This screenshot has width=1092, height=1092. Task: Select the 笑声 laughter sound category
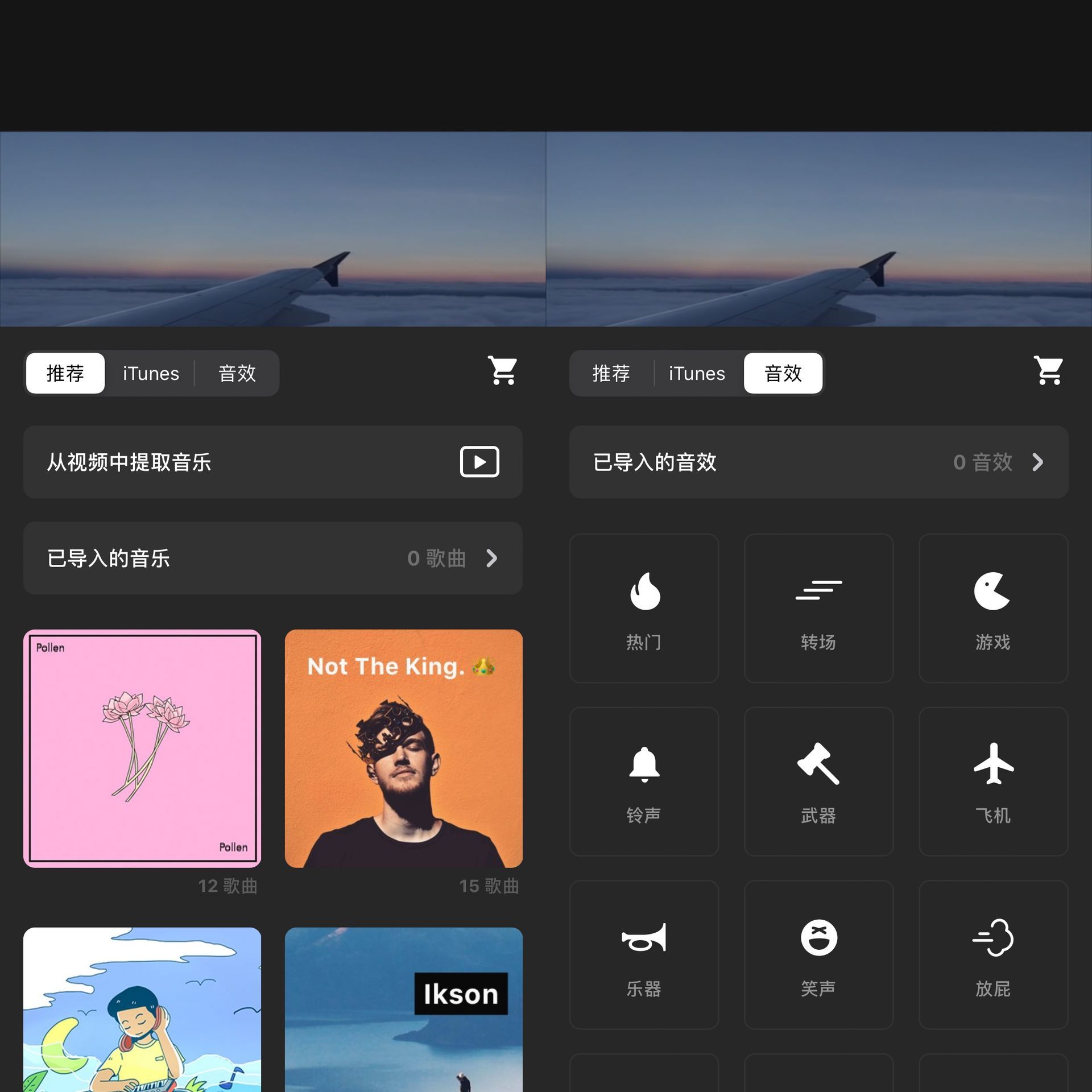click(x=818, y=955)
